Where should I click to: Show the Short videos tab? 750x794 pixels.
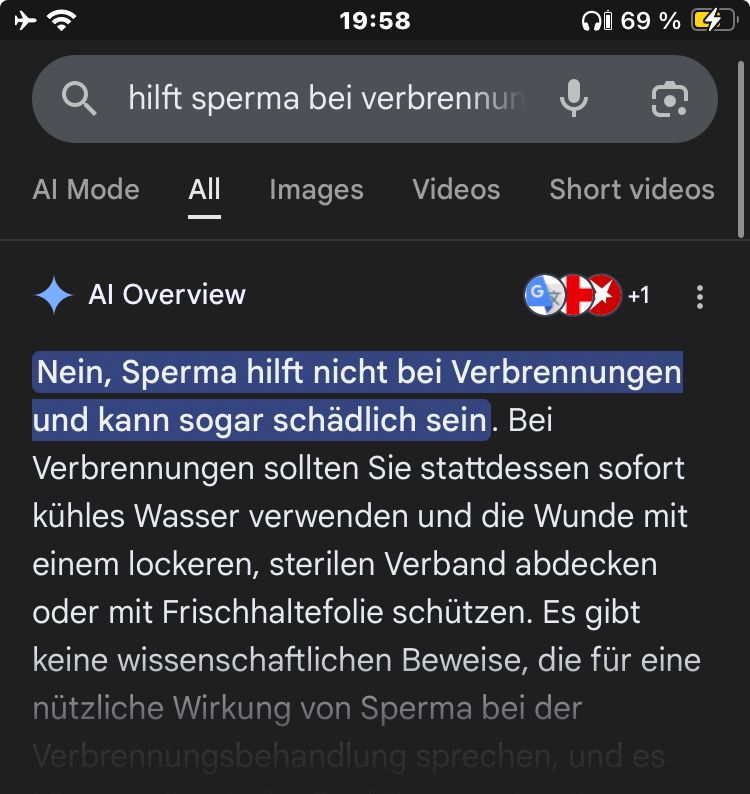tap(632, 190)
